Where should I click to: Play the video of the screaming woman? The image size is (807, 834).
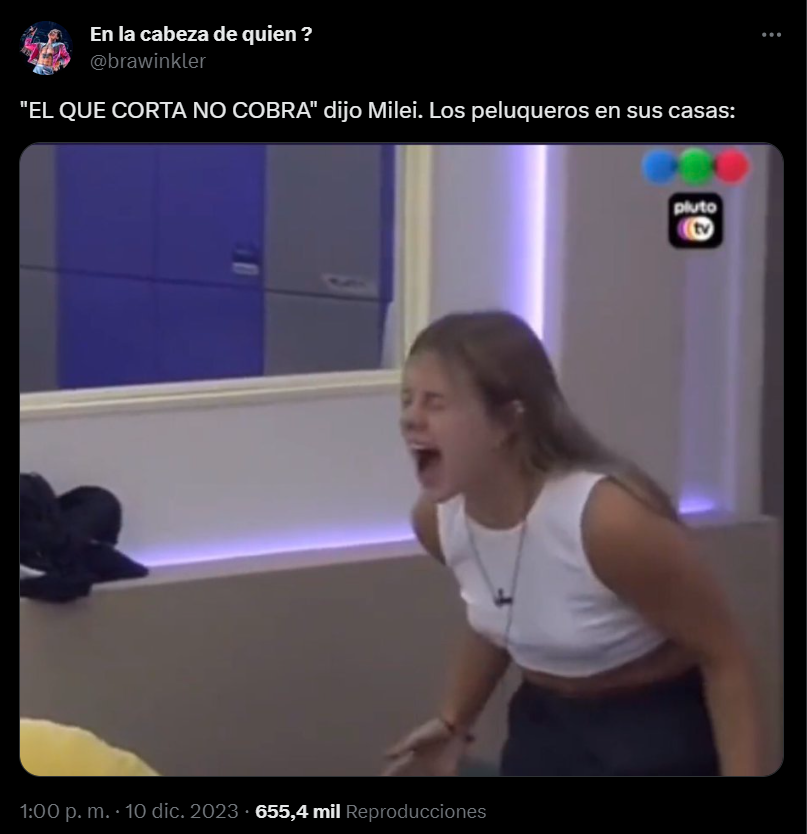[x=401, y=460]
